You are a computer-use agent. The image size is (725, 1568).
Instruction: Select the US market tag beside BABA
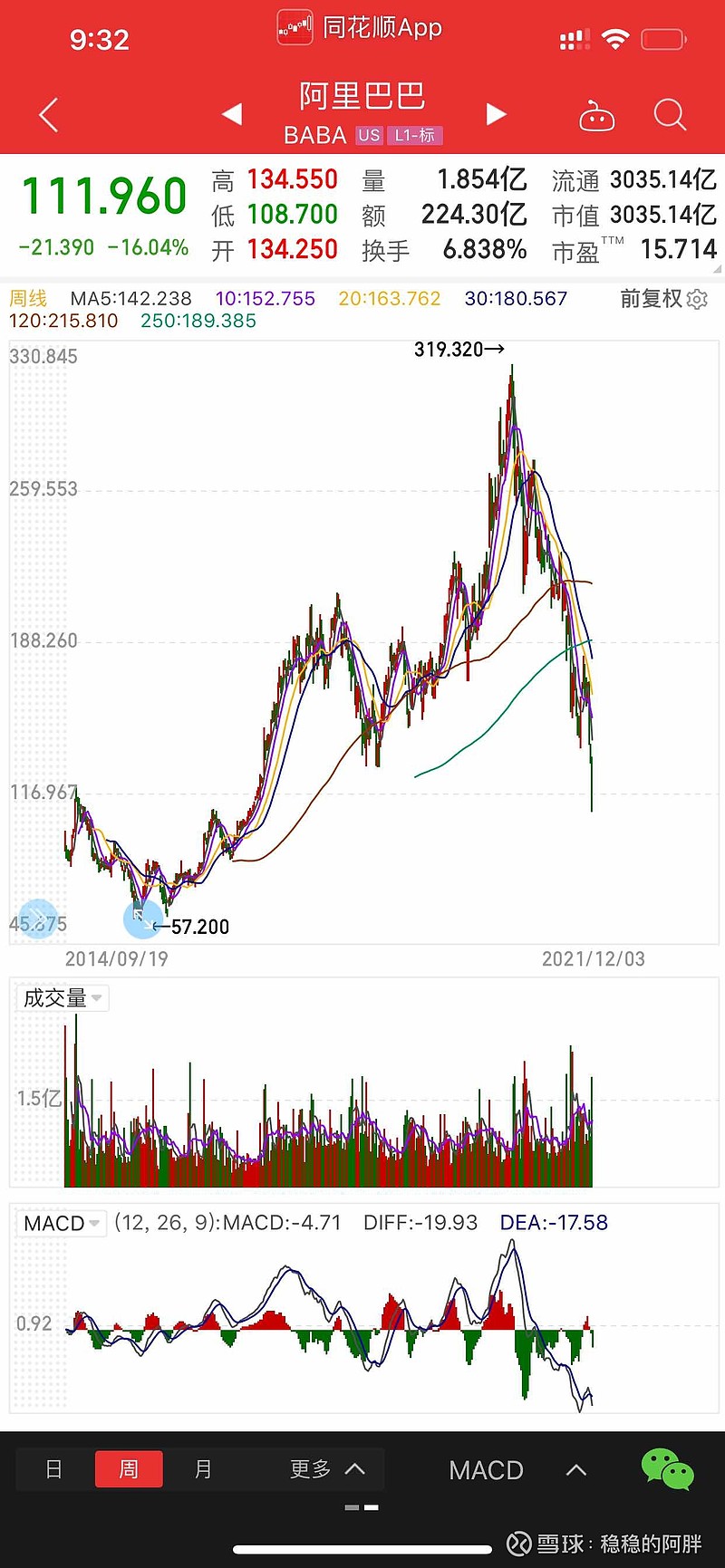point(369,135)
